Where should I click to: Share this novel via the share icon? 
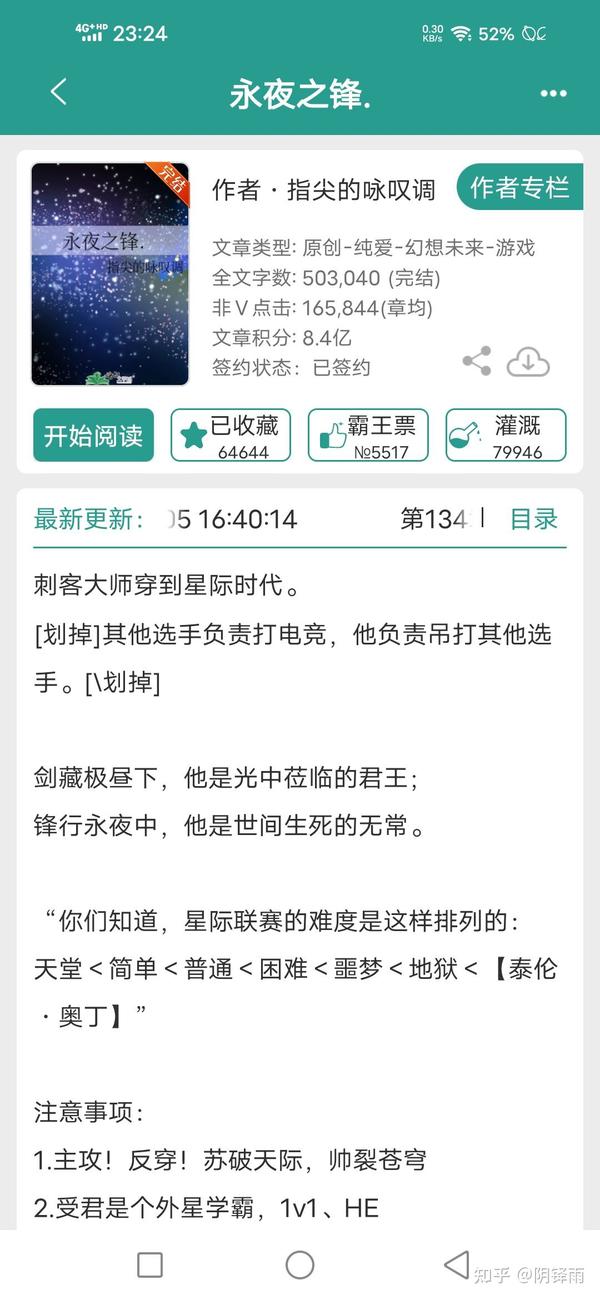[477, 361]
